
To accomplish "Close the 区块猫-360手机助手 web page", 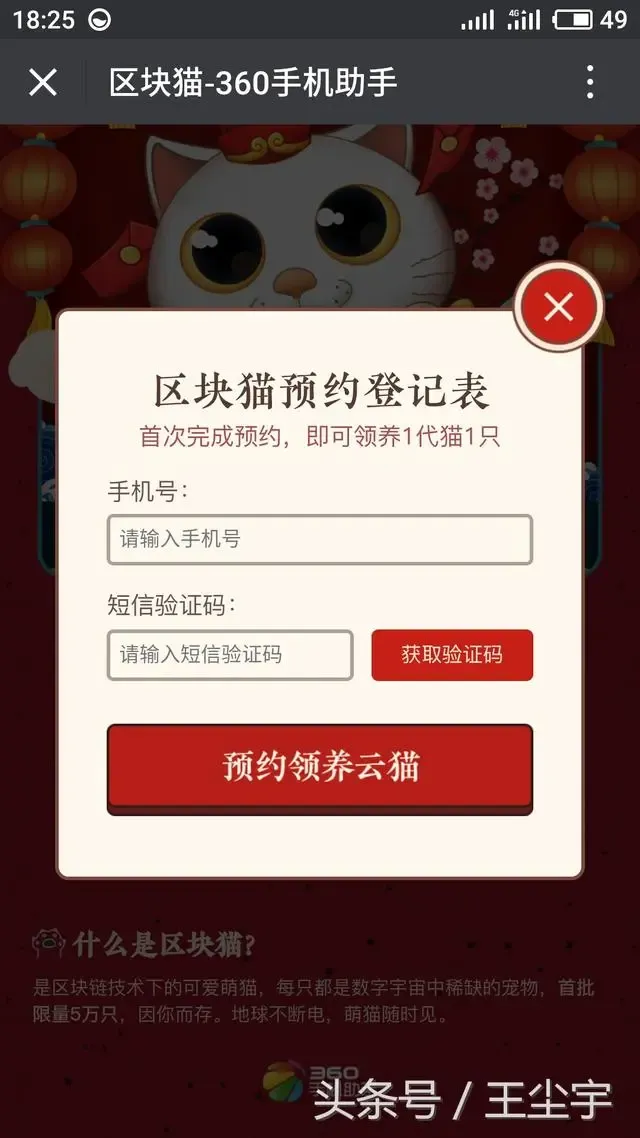I will tap(43, 82).
